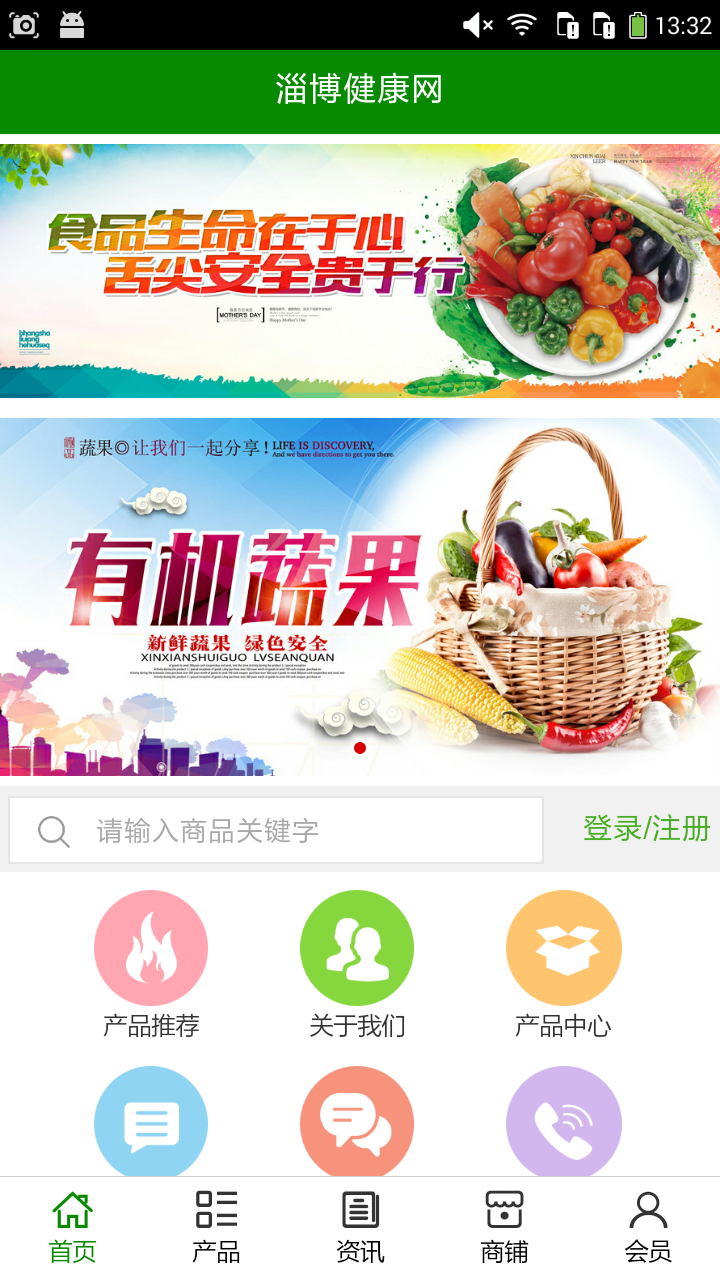Open the 食品生命在于心 food safety banner
Viewport: 720px width, 1280px height.
pos(360,270)
